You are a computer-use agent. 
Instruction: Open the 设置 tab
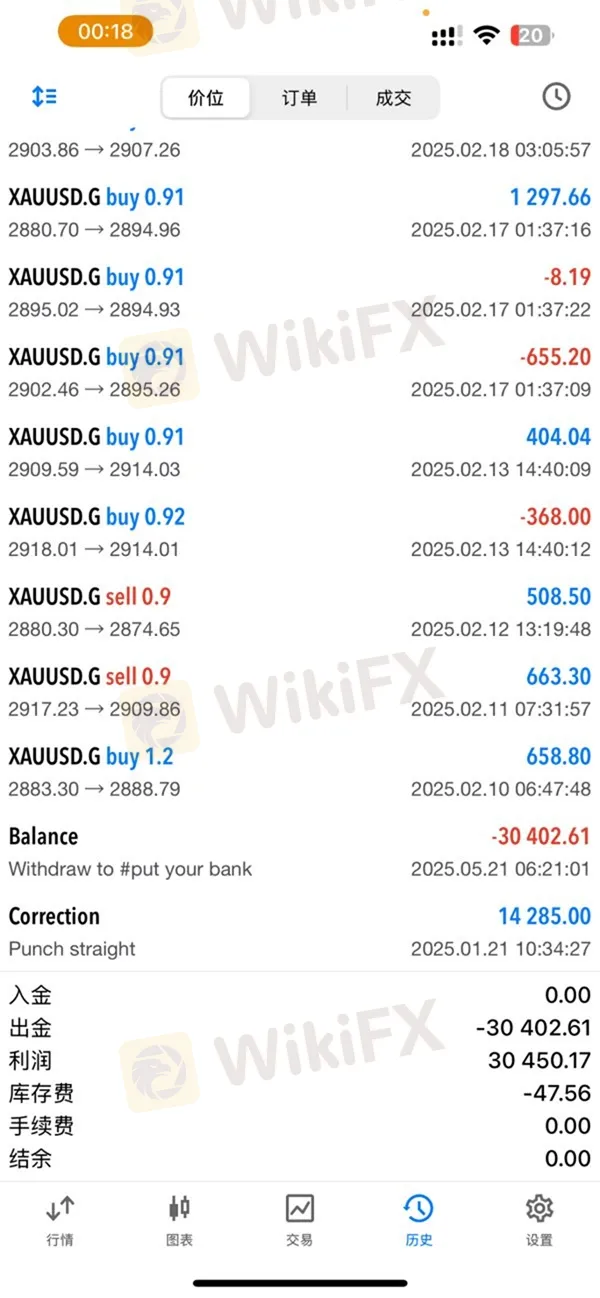(539, 1220)
